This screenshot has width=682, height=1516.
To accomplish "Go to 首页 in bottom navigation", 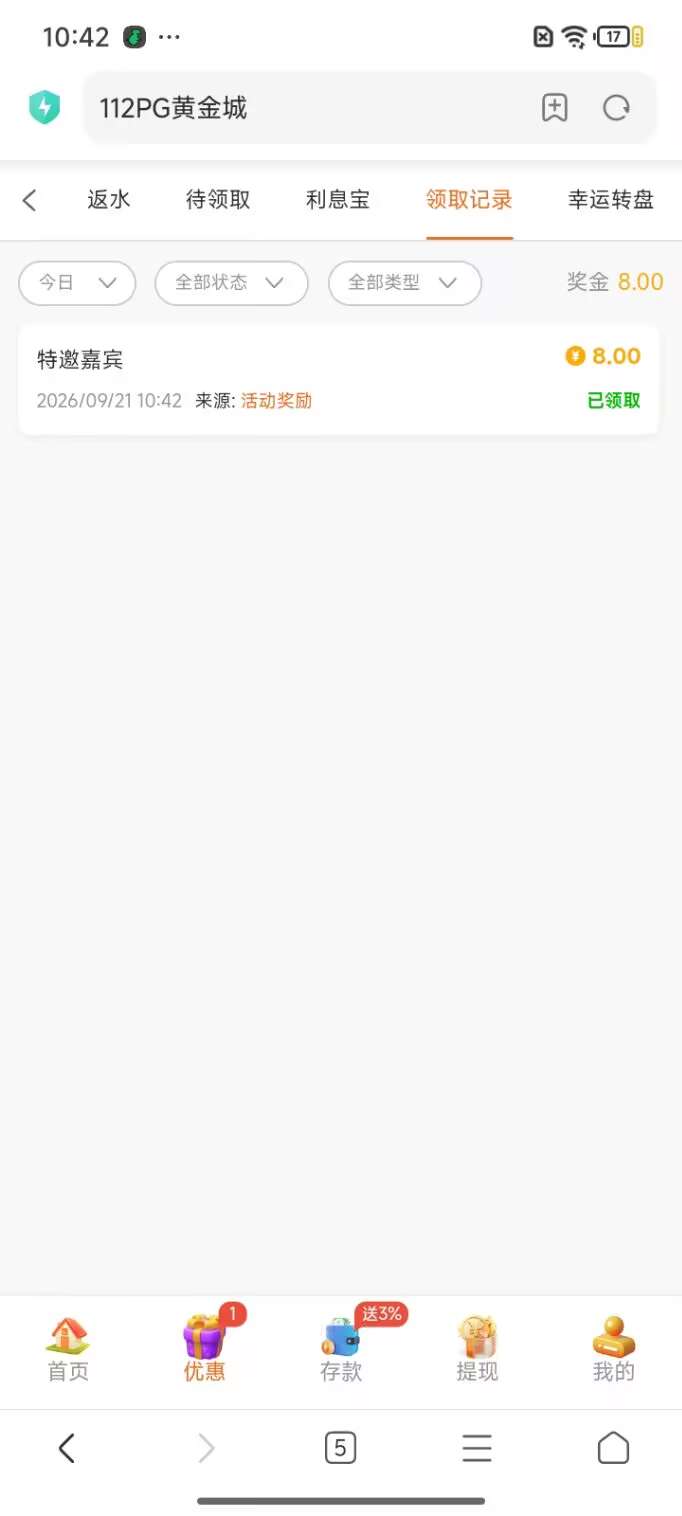I will tap(68, 1350).
